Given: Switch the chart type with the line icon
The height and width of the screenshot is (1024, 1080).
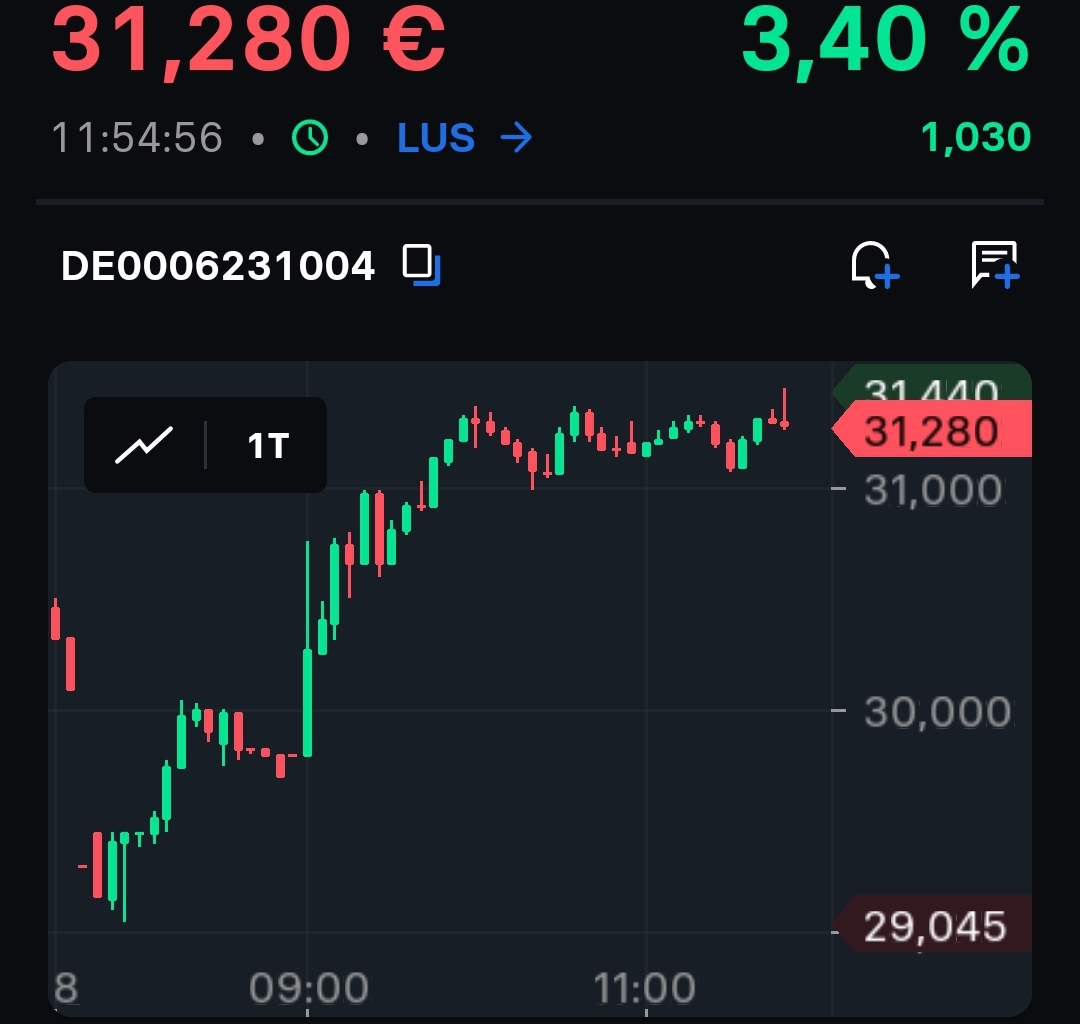Looking at the screenshot, I should (x=144, y=445).
